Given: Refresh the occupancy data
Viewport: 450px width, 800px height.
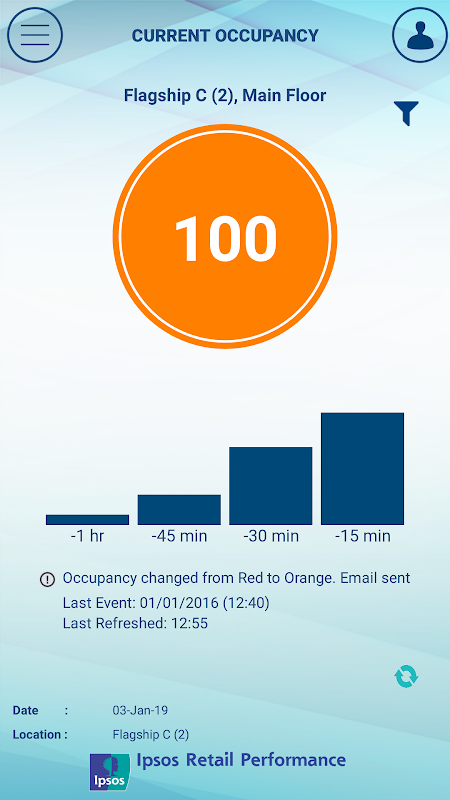Looking at the screenshot, I should click(406, 677).
